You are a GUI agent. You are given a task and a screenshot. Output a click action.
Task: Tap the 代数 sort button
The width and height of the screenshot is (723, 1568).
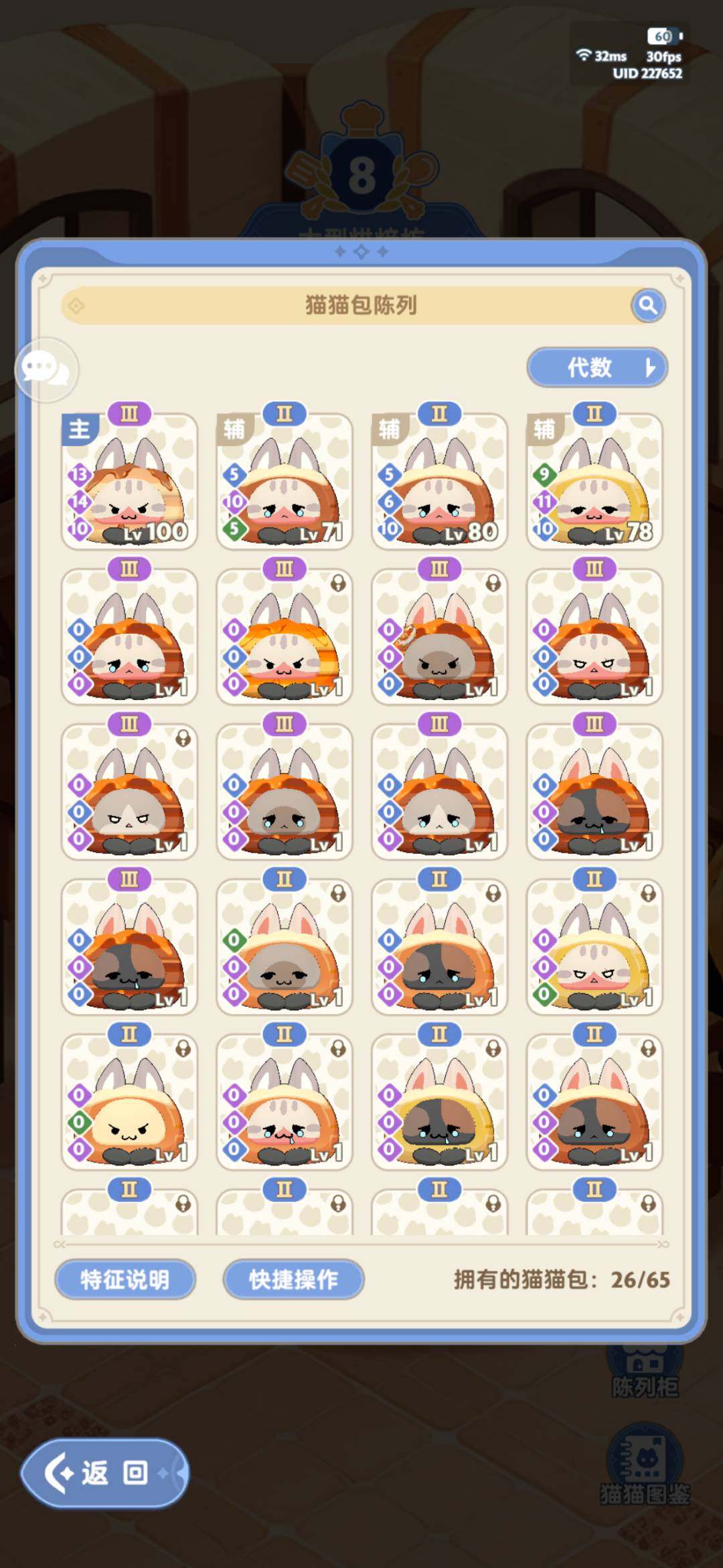pos(596,367)
